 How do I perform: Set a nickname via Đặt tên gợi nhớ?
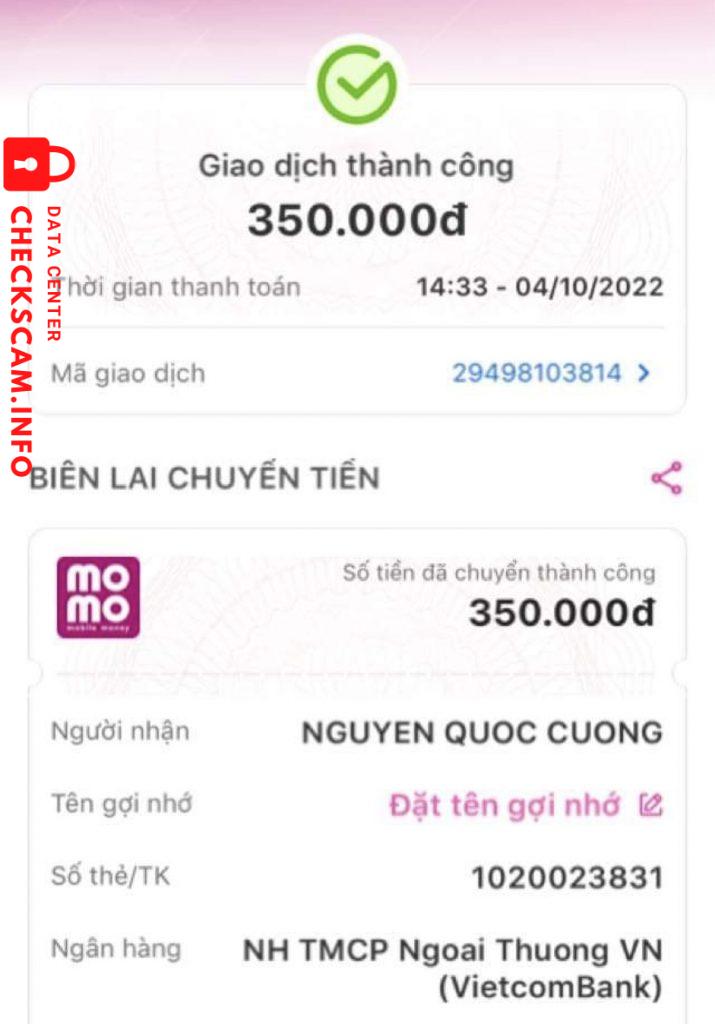pos(524,804)
